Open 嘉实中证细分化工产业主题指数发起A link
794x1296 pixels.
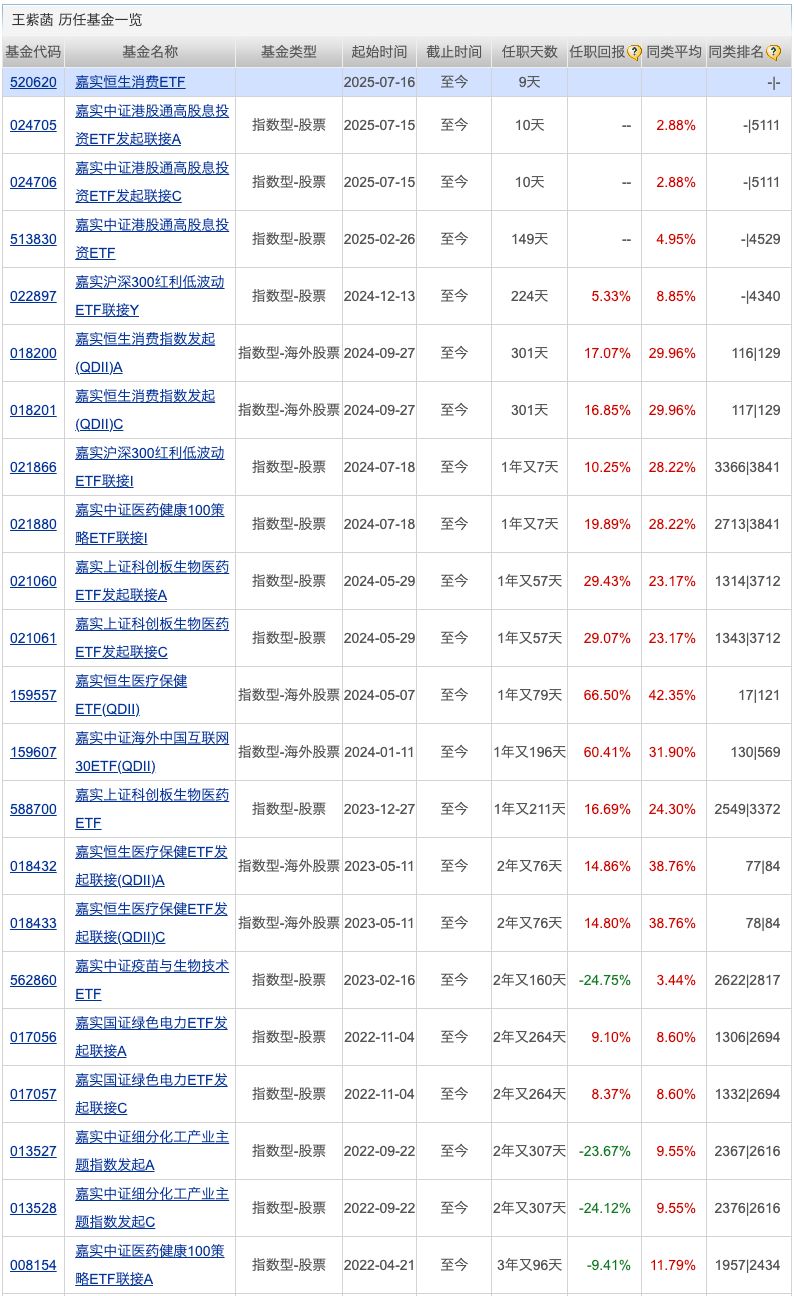point(152,1151)
